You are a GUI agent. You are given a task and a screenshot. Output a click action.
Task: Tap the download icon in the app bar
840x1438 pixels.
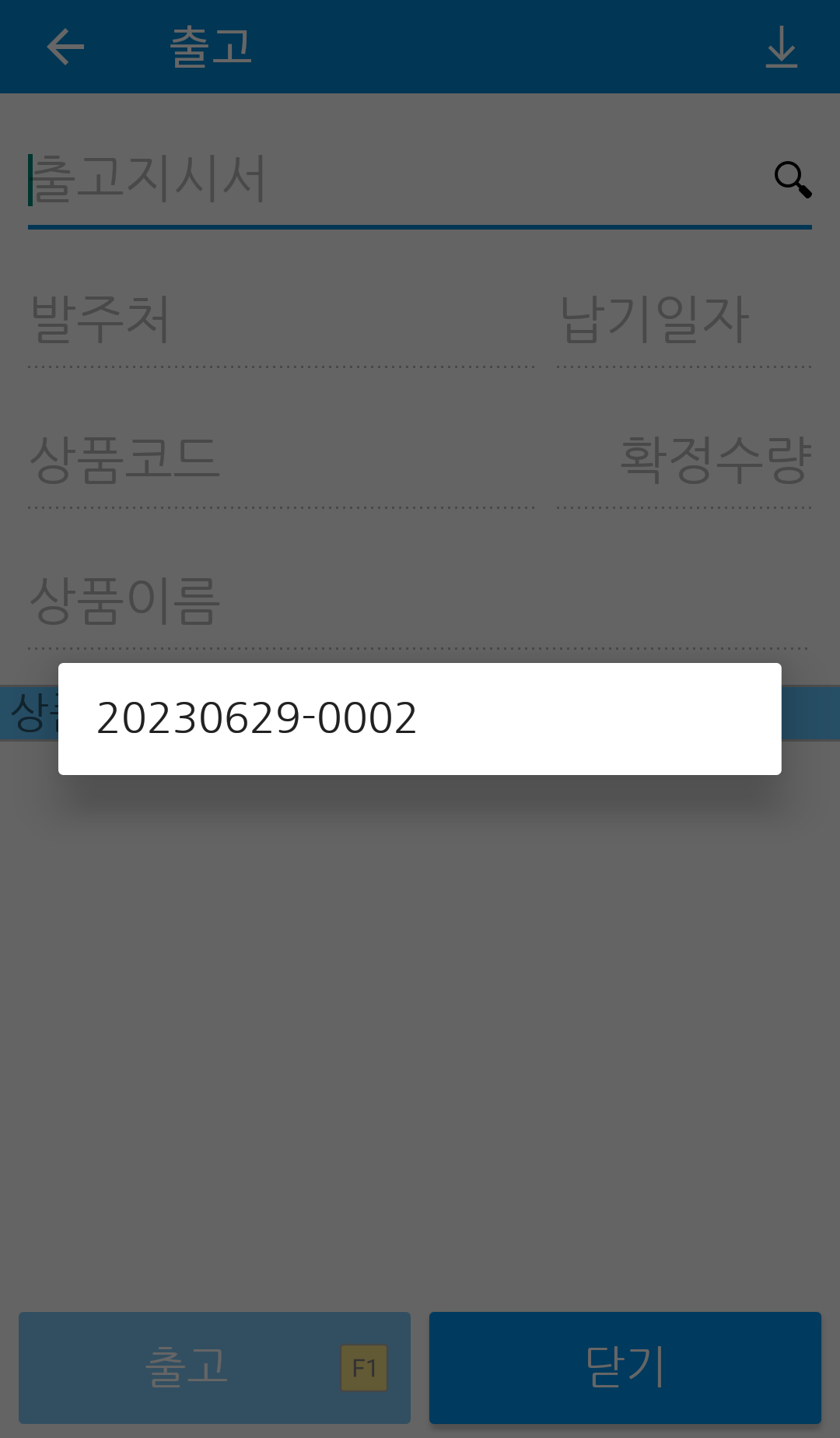[x=782, y=47]
